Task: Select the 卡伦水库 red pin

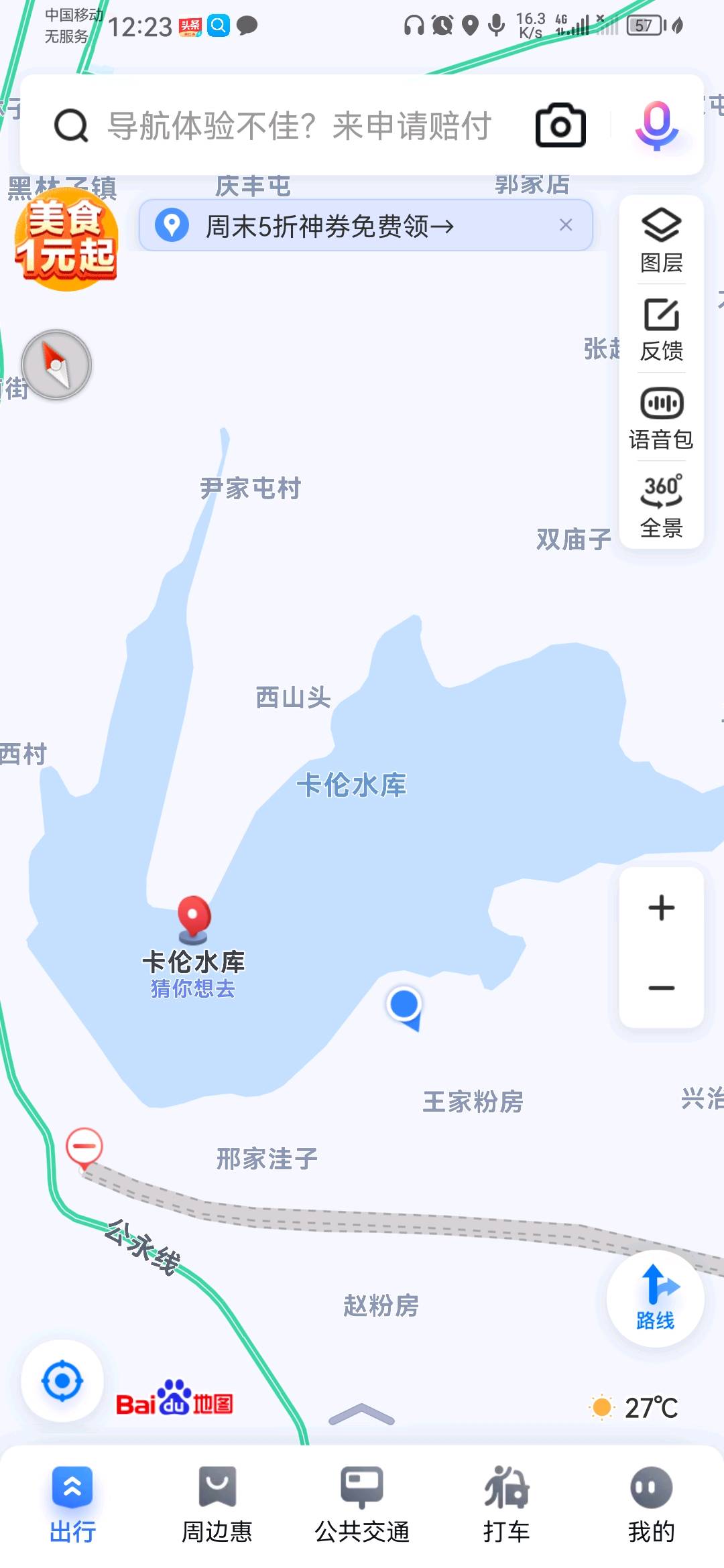Action: click(194, 917)
